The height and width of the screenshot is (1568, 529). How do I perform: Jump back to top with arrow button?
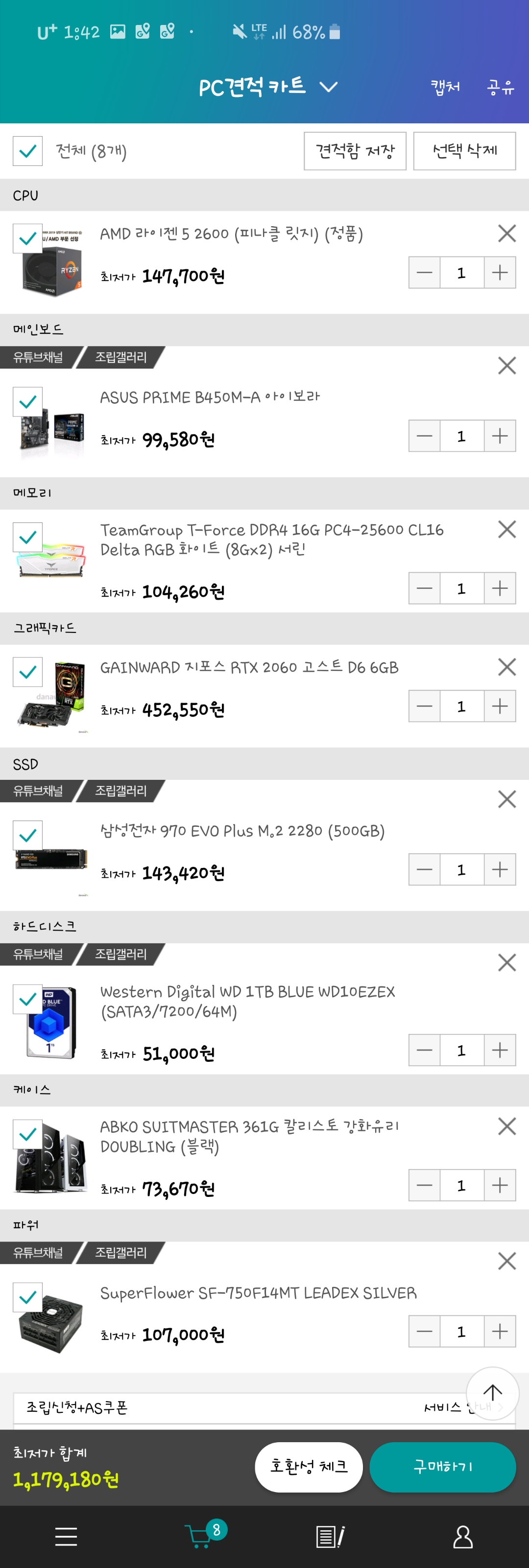pos(492,1393)
